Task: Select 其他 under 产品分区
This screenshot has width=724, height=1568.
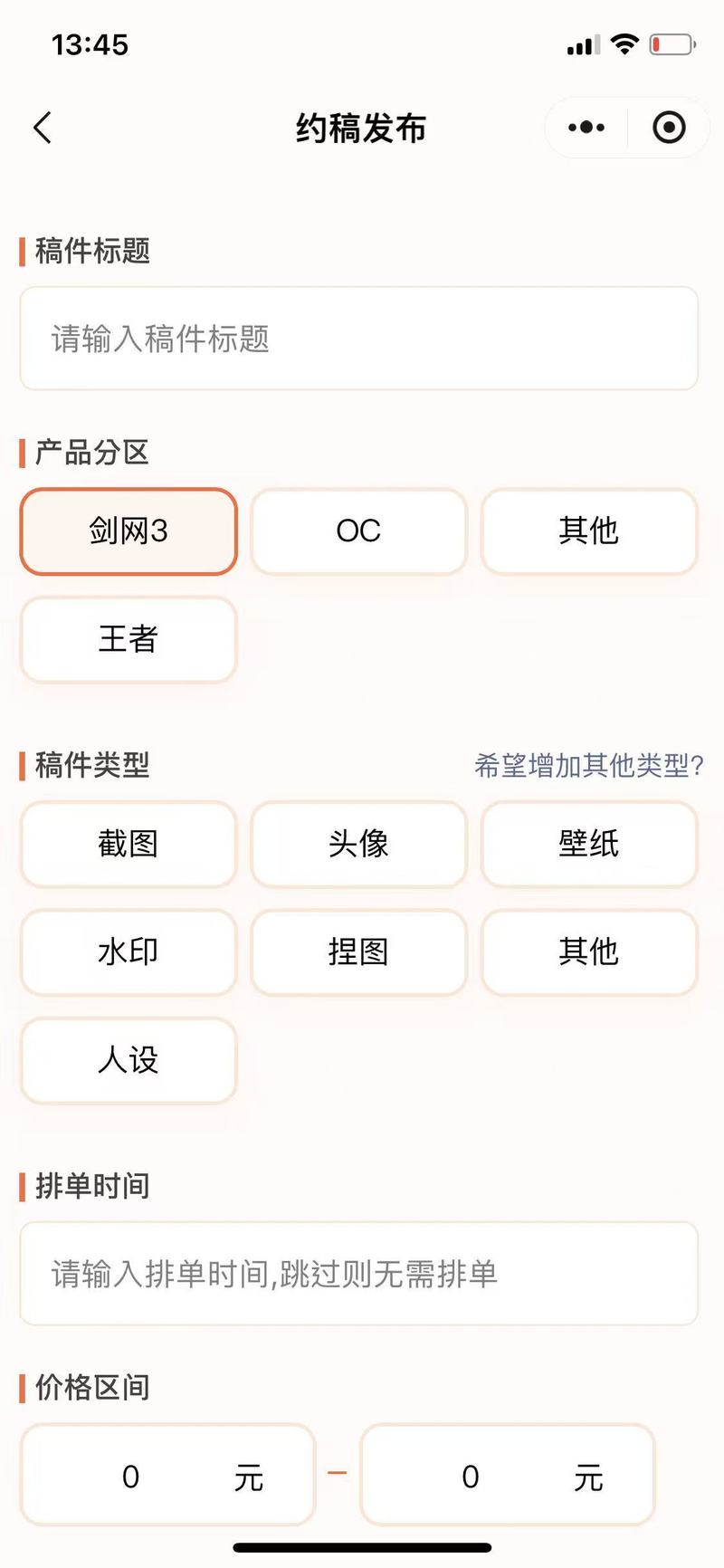Action: click(589, 531)
